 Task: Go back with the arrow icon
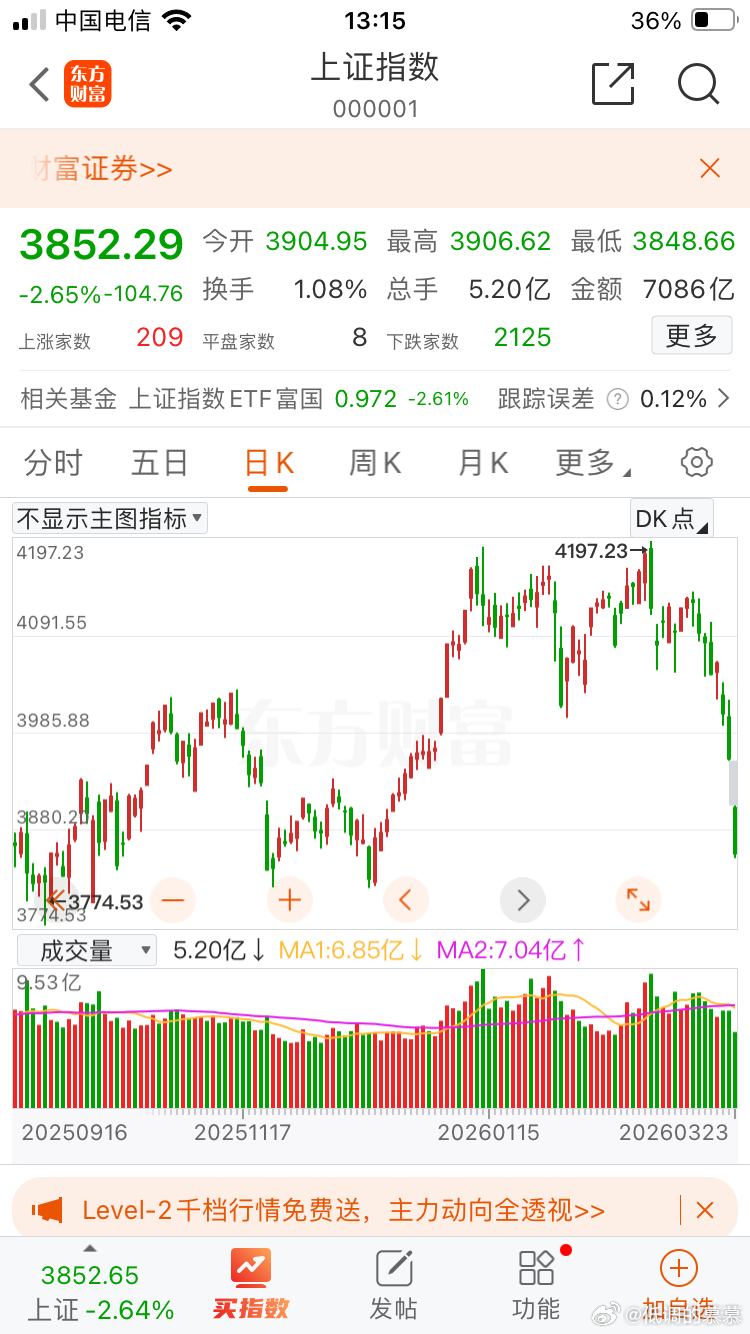pyautogui.click(x=39, y=85)
